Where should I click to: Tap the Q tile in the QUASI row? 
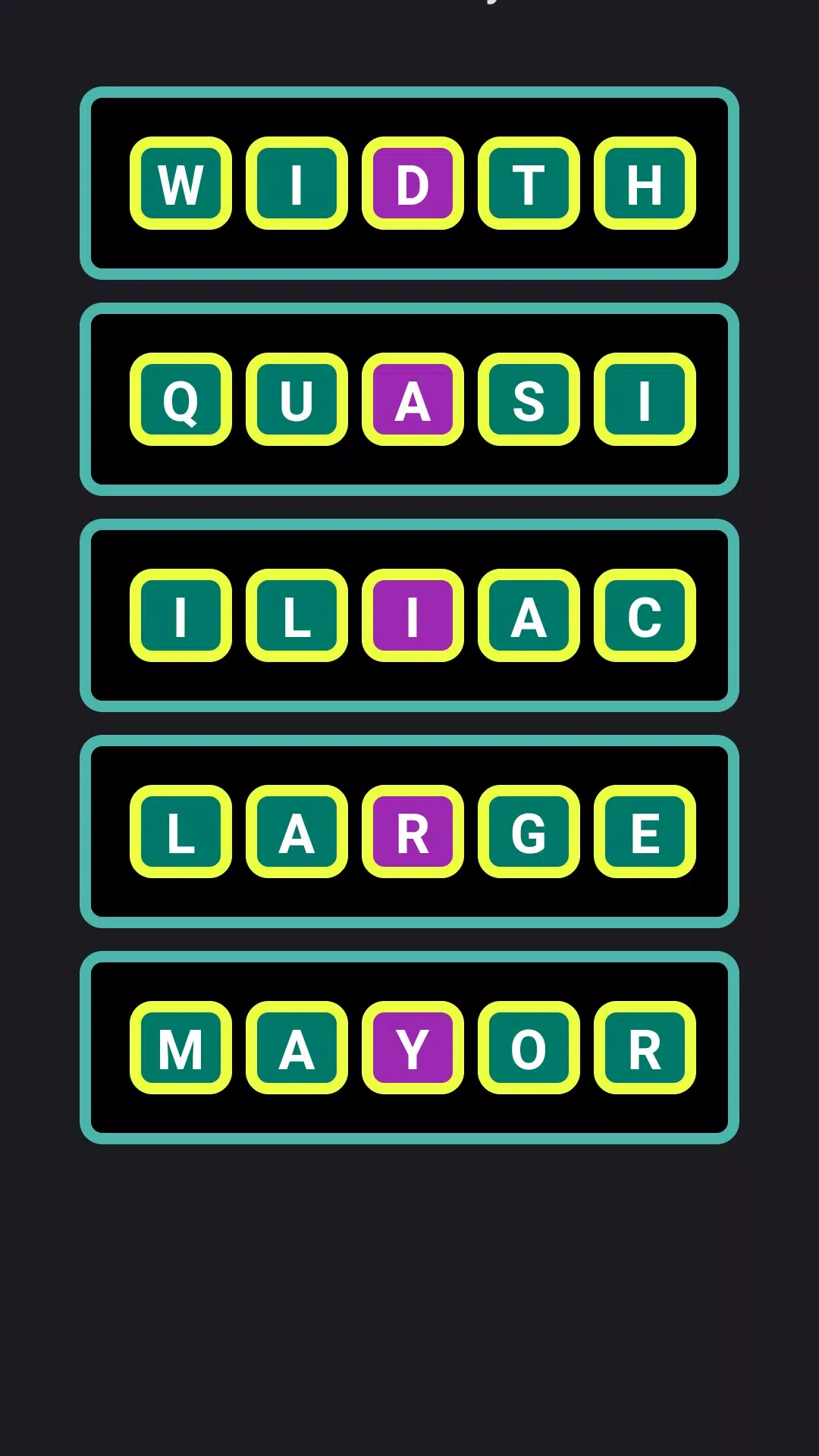(180, 400)
